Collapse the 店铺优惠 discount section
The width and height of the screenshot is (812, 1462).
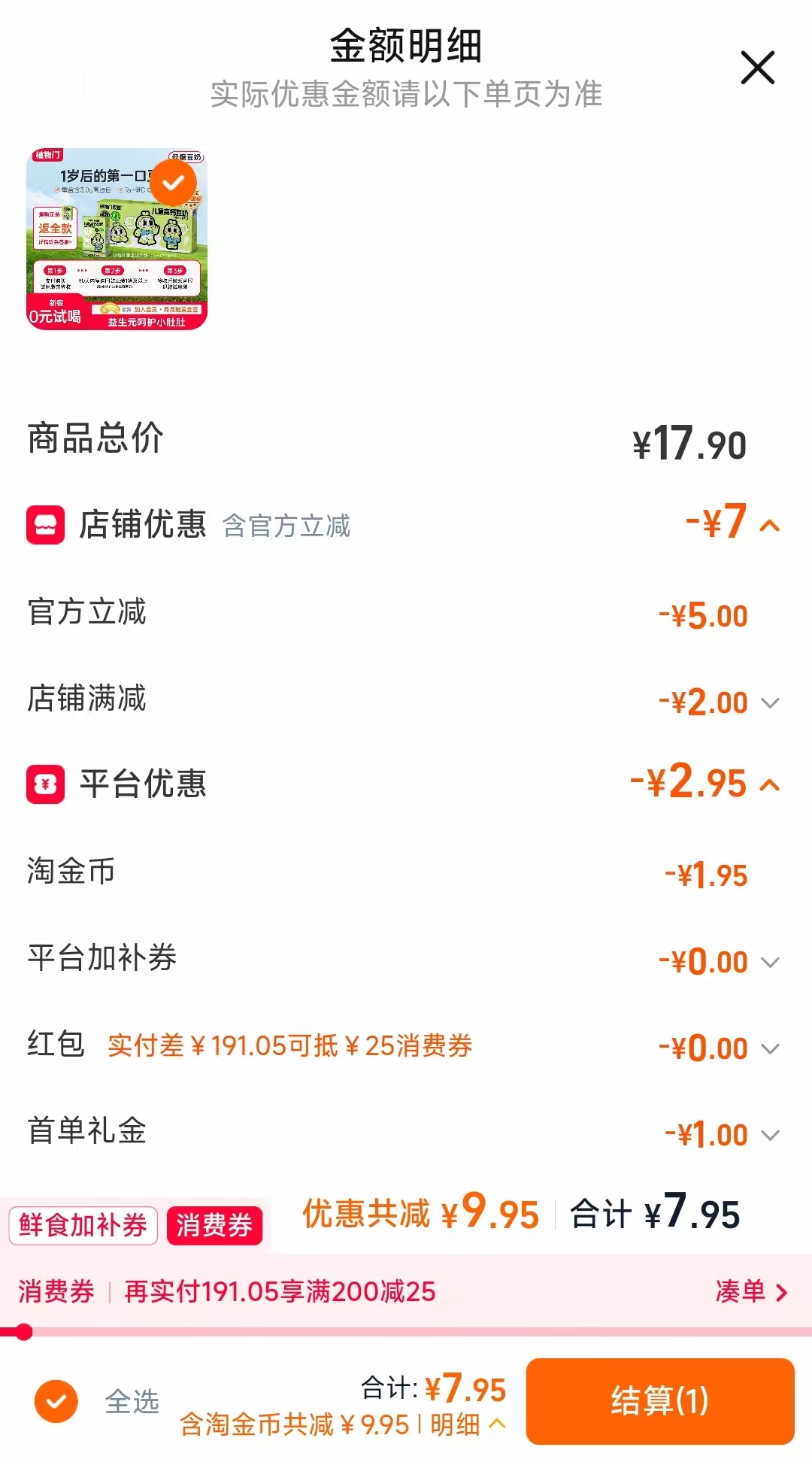click(x=770, y=526)
